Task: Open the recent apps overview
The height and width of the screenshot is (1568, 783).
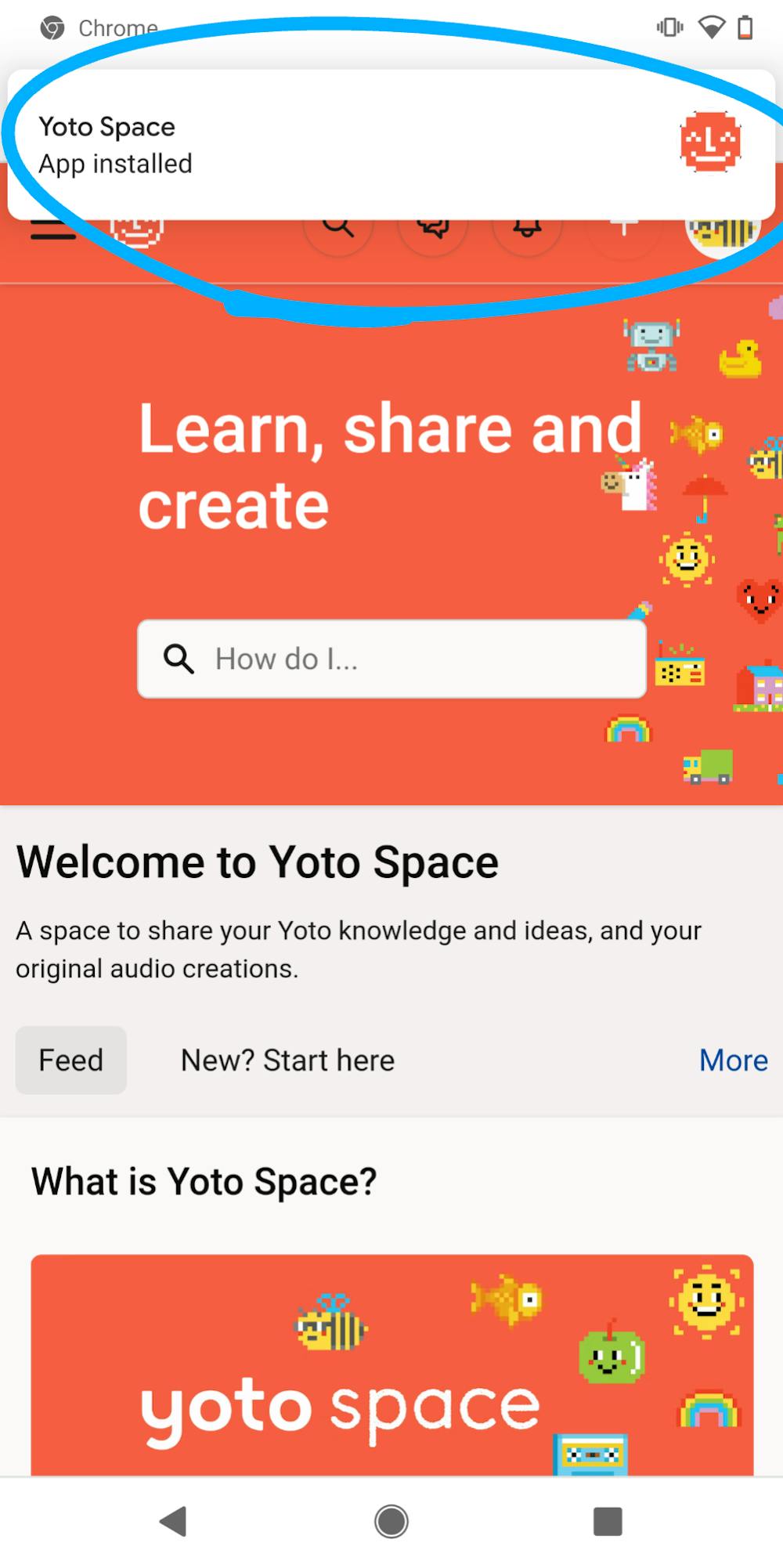Action: 608,1521
